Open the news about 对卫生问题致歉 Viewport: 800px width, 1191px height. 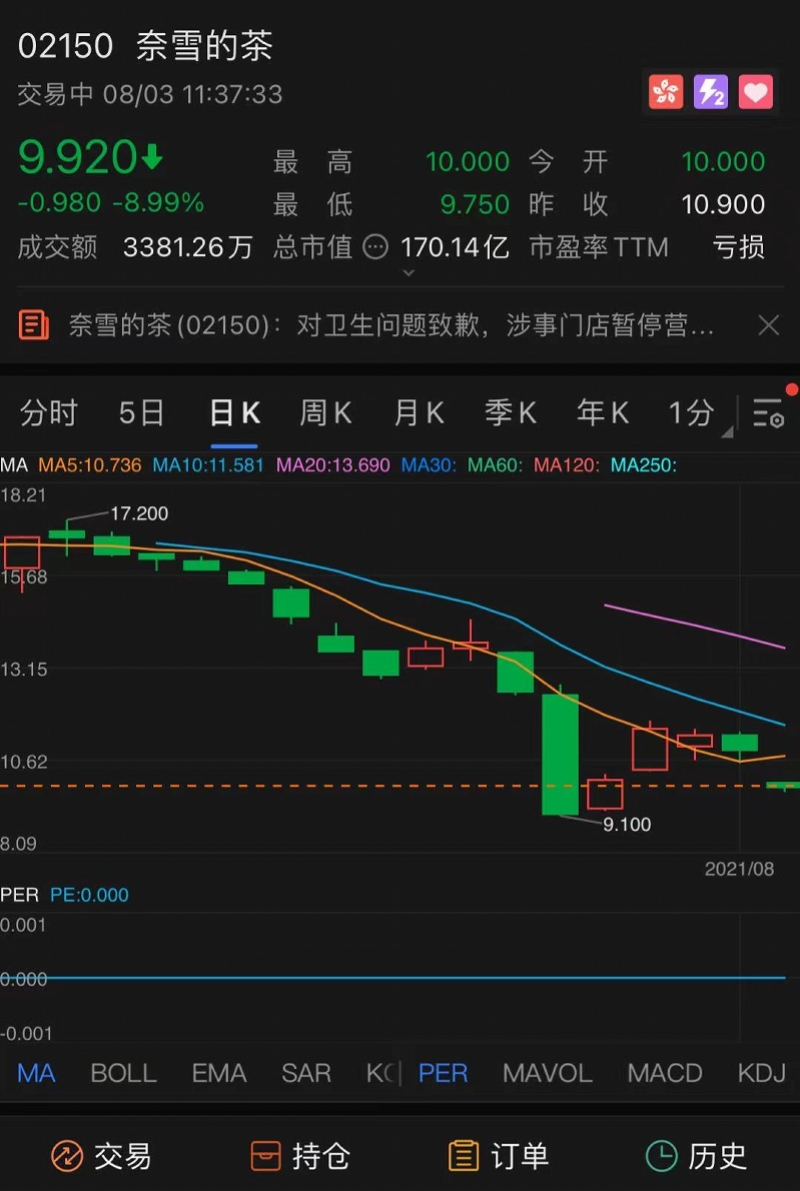click(390, 325)
